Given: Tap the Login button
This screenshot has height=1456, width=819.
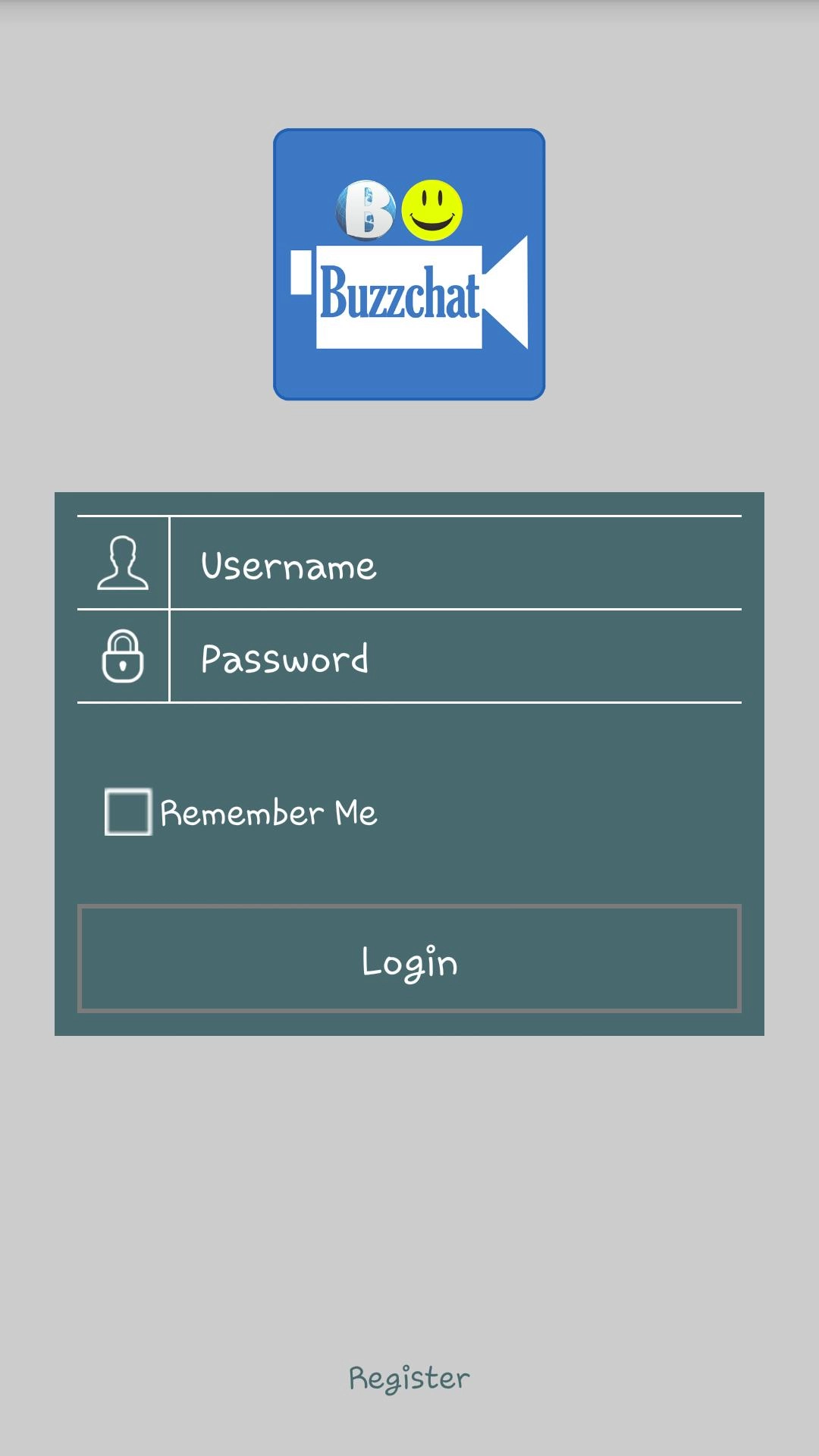Looking at the screenshot, I should 409,959.
